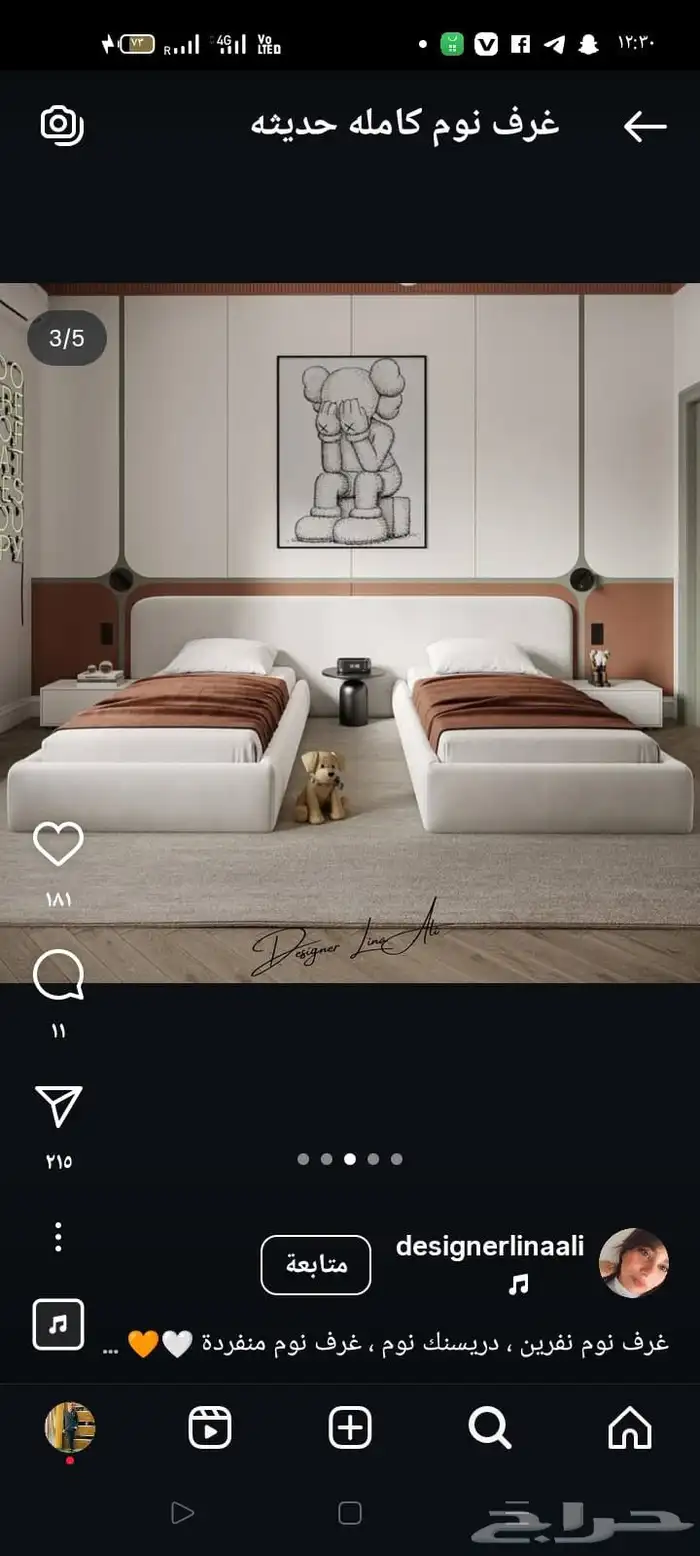Create a new post with the plus tab
The image size is (700, 1556).
coord(350,1427)
